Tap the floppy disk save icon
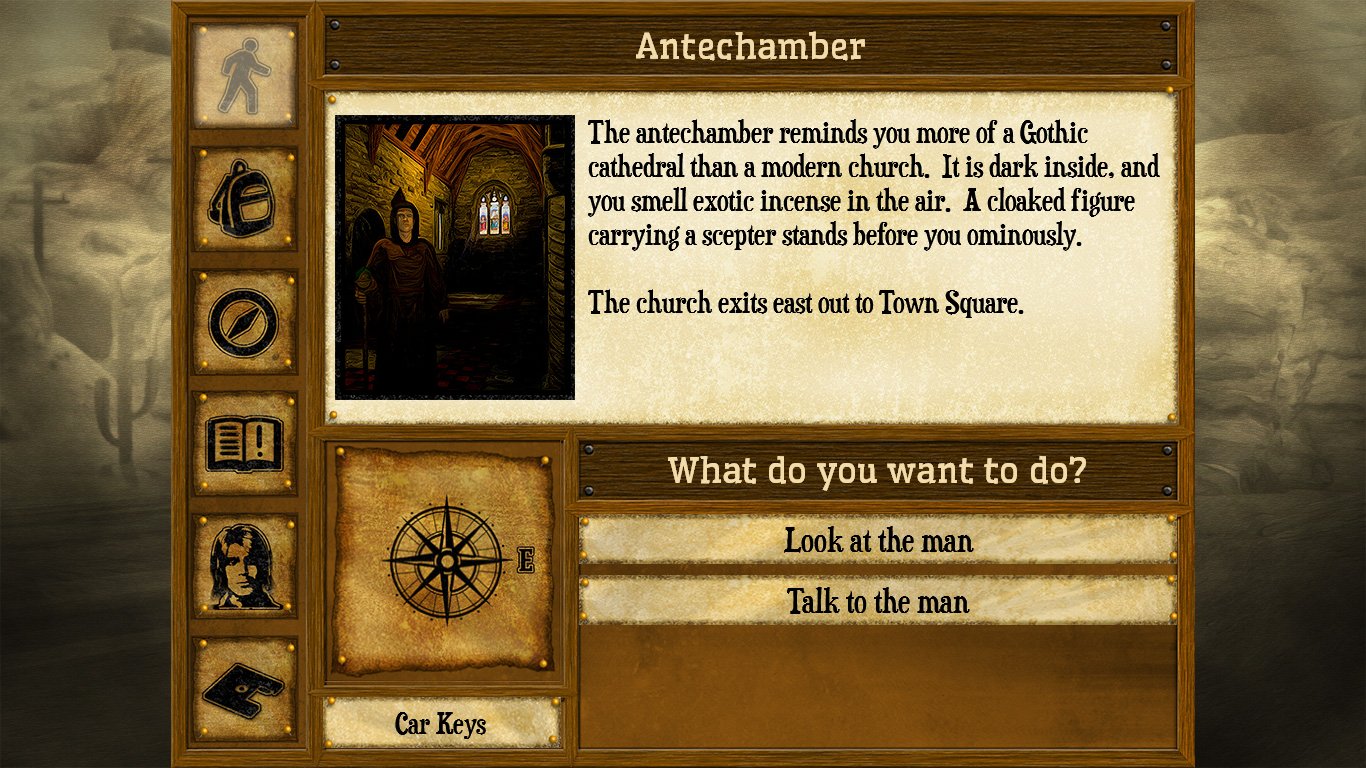The width and height of the screenshot is (1366, 768). (244, 688)
